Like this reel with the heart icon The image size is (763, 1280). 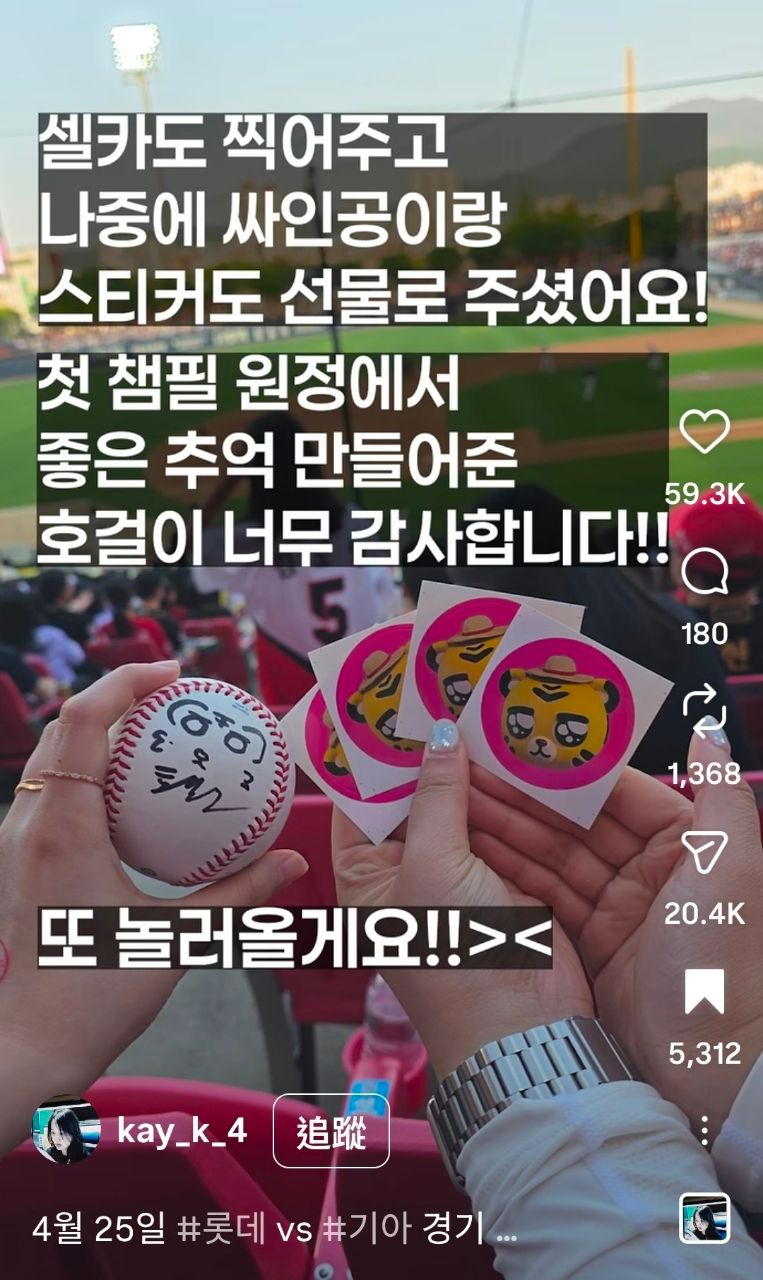click(x=704, y=433)
